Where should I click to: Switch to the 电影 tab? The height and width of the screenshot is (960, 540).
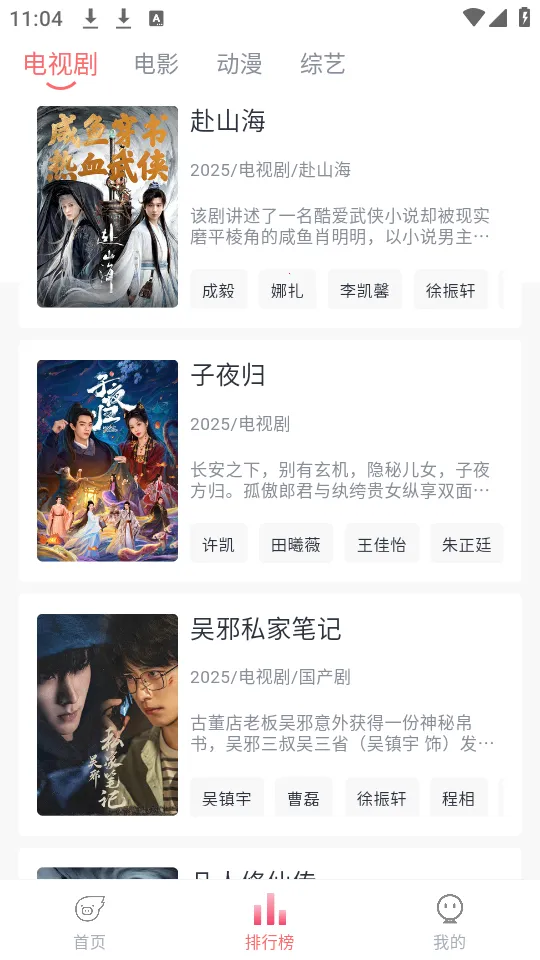pyautogui.click(x=156, y=64)
